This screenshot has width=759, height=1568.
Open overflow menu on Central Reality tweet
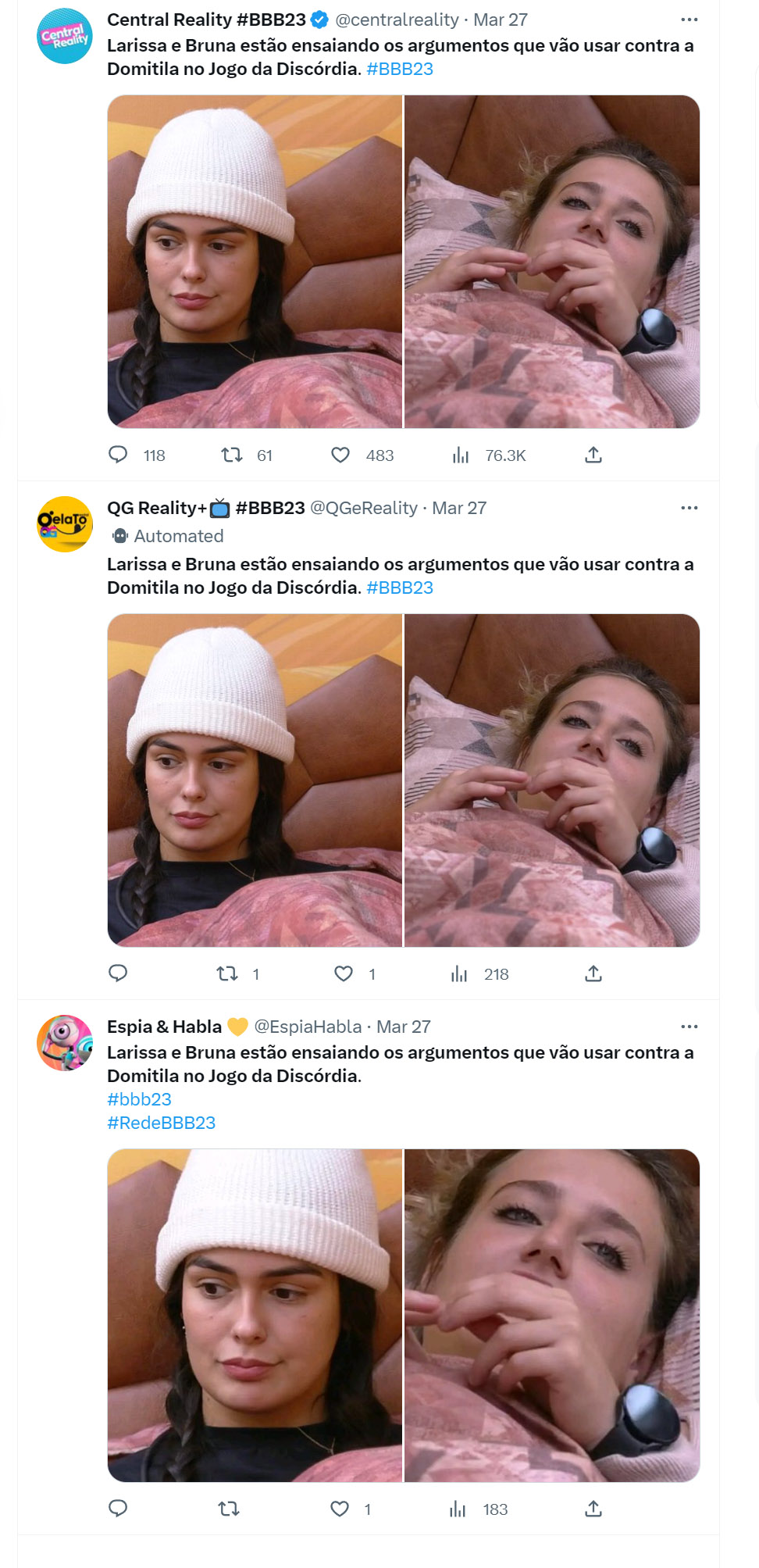[x=689, y=20]
